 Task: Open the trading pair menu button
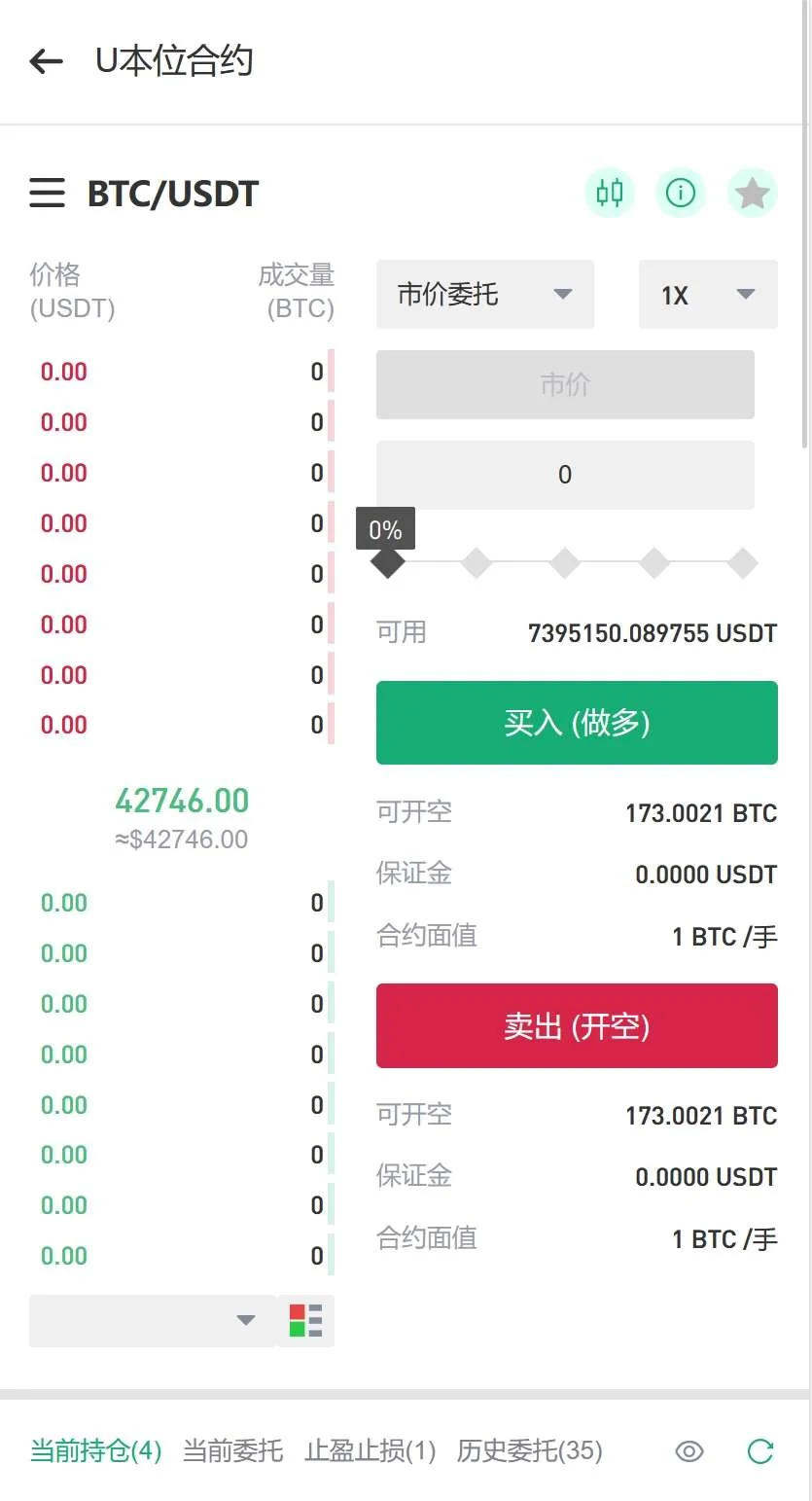[x=47, y=194]
